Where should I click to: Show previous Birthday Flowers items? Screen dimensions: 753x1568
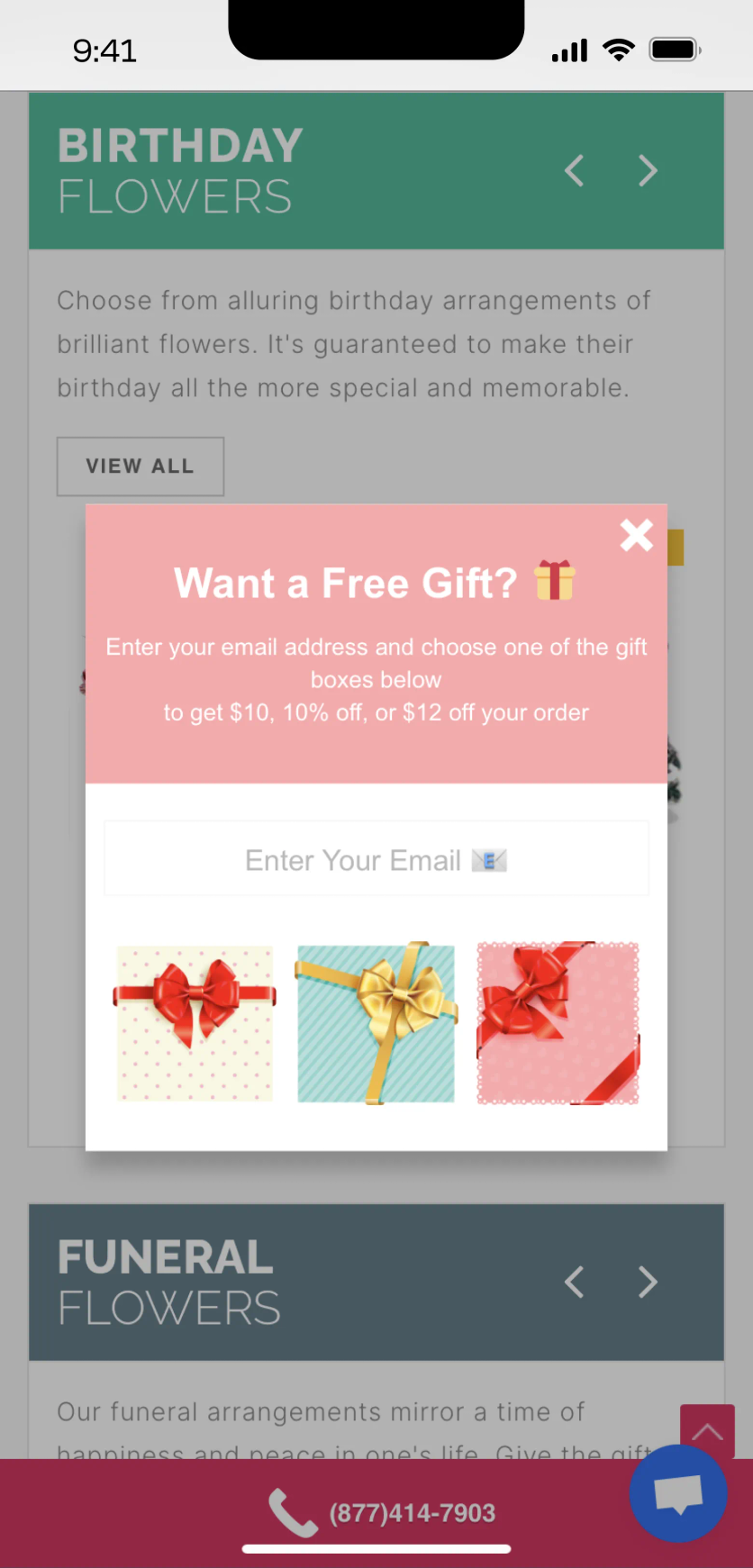pos(575,170)
